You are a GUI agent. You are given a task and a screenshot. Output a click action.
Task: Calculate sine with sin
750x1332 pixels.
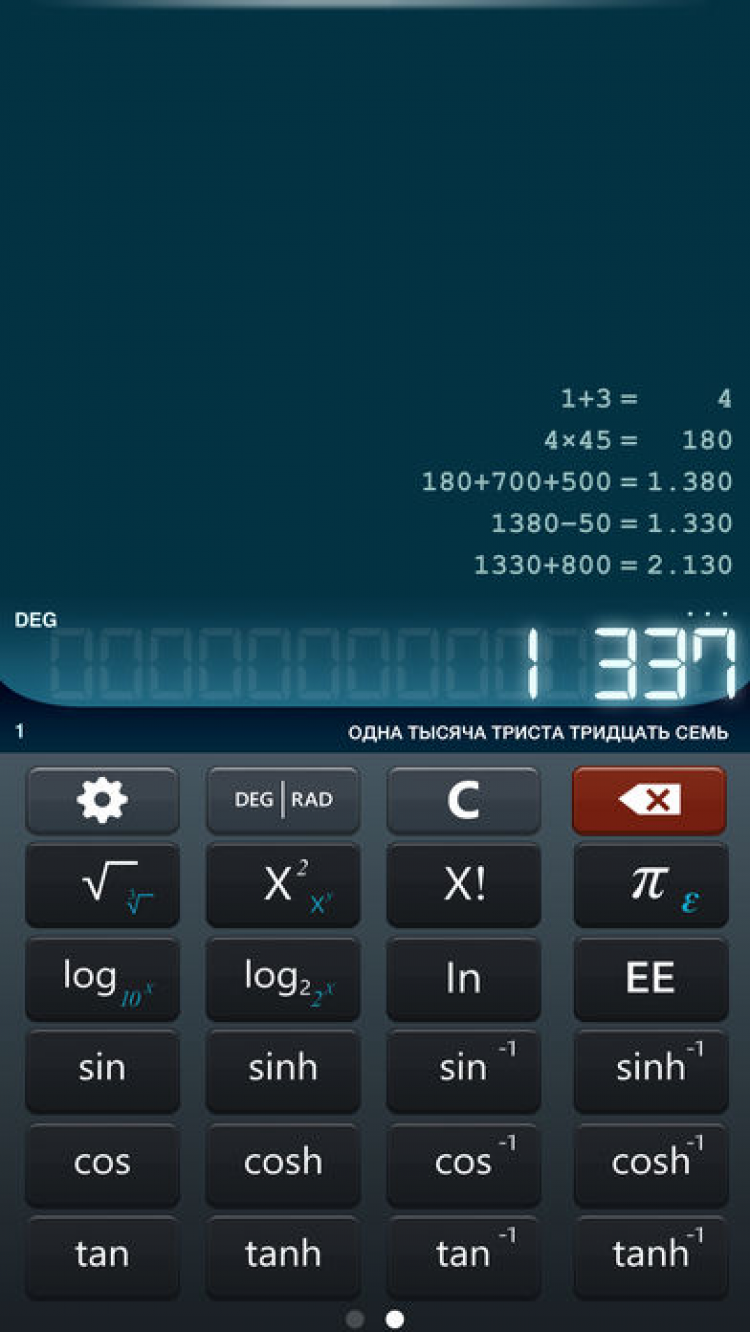[x=102, y=1068]
